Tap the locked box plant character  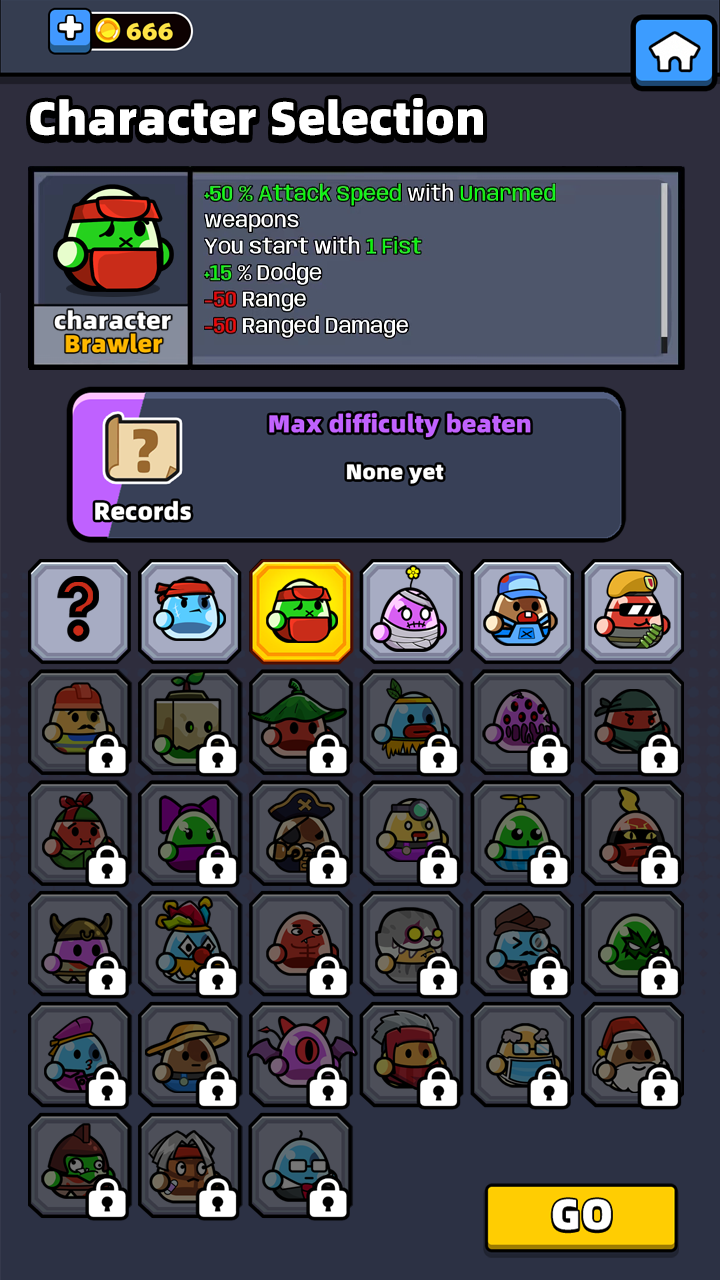click(x=190, y=722)
